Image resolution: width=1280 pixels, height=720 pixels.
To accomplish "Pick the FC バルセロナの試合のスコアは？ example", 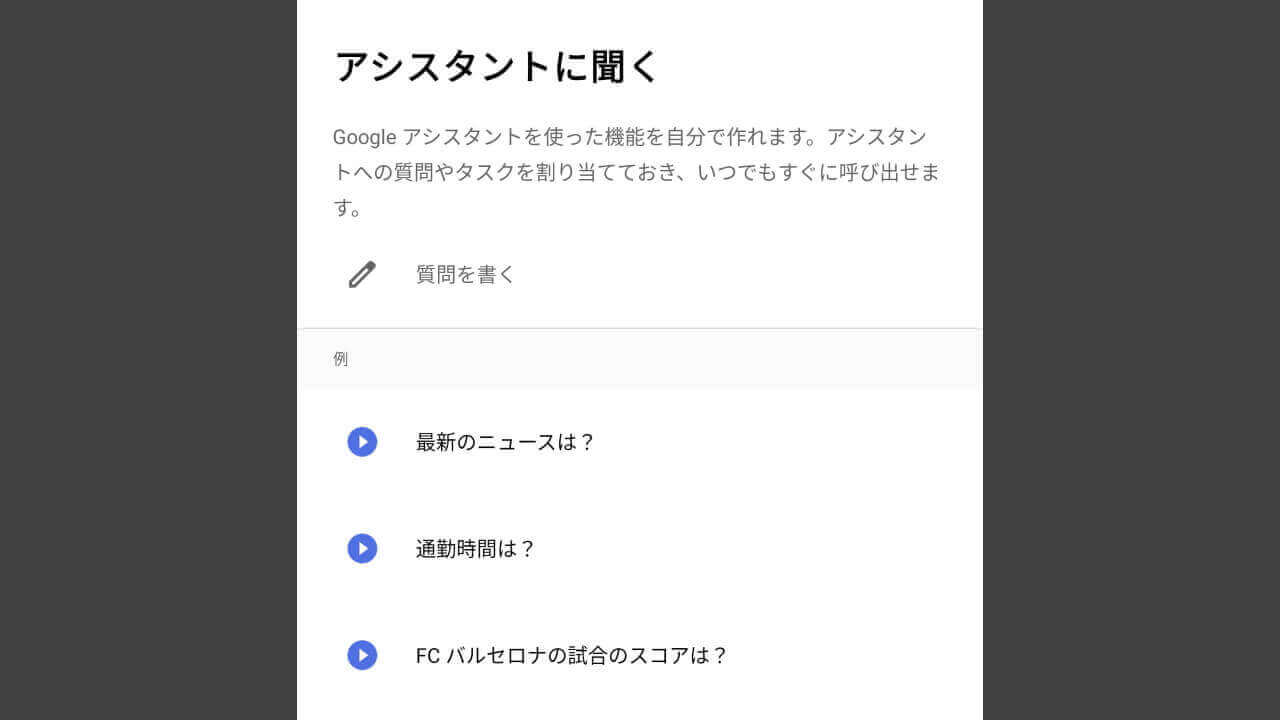I will coord(571,656).
